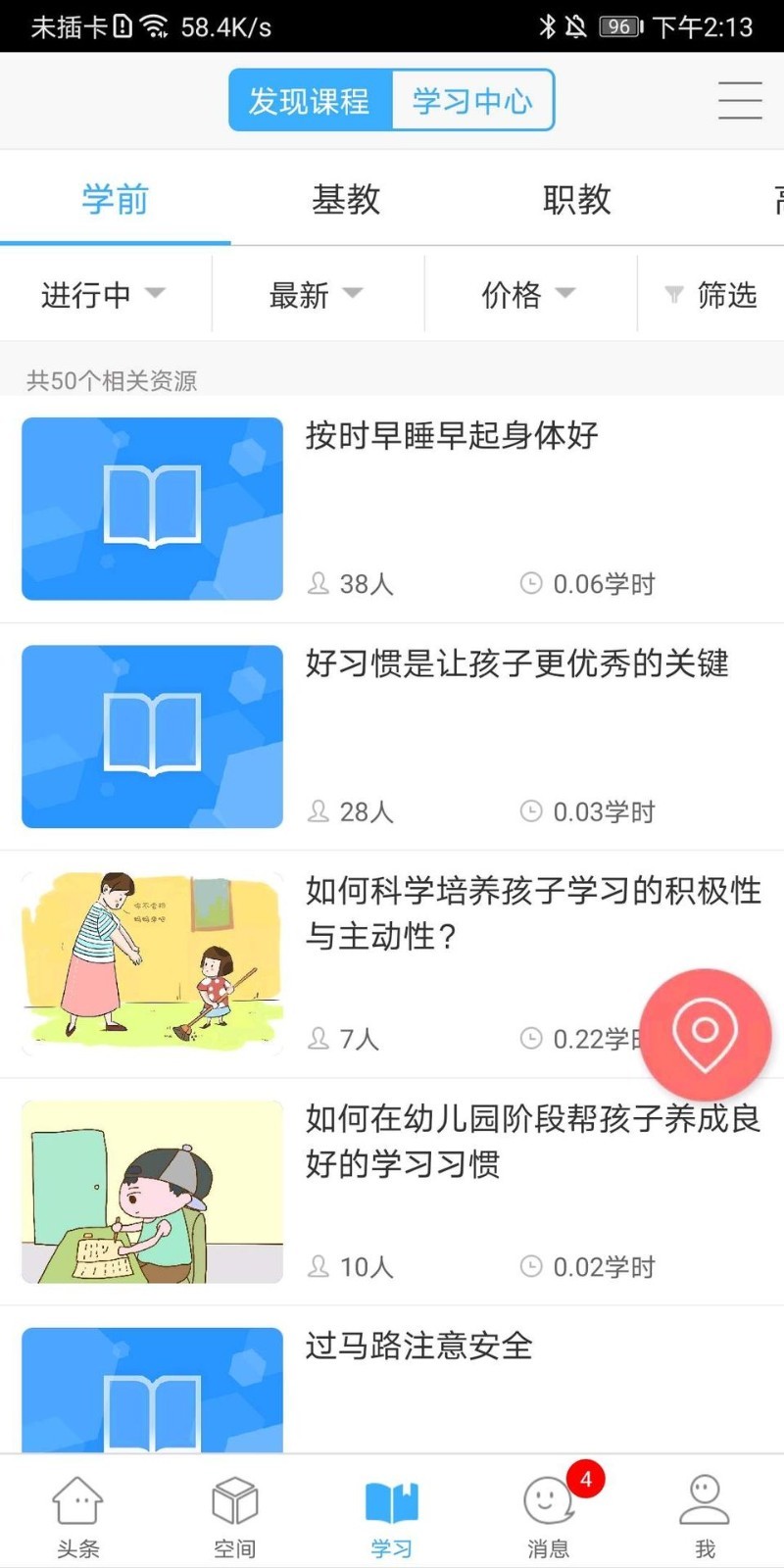Tap the sweeping girl course thumbnail
The width and height of the screenshot is (784, 1568).
click(151, 963)
